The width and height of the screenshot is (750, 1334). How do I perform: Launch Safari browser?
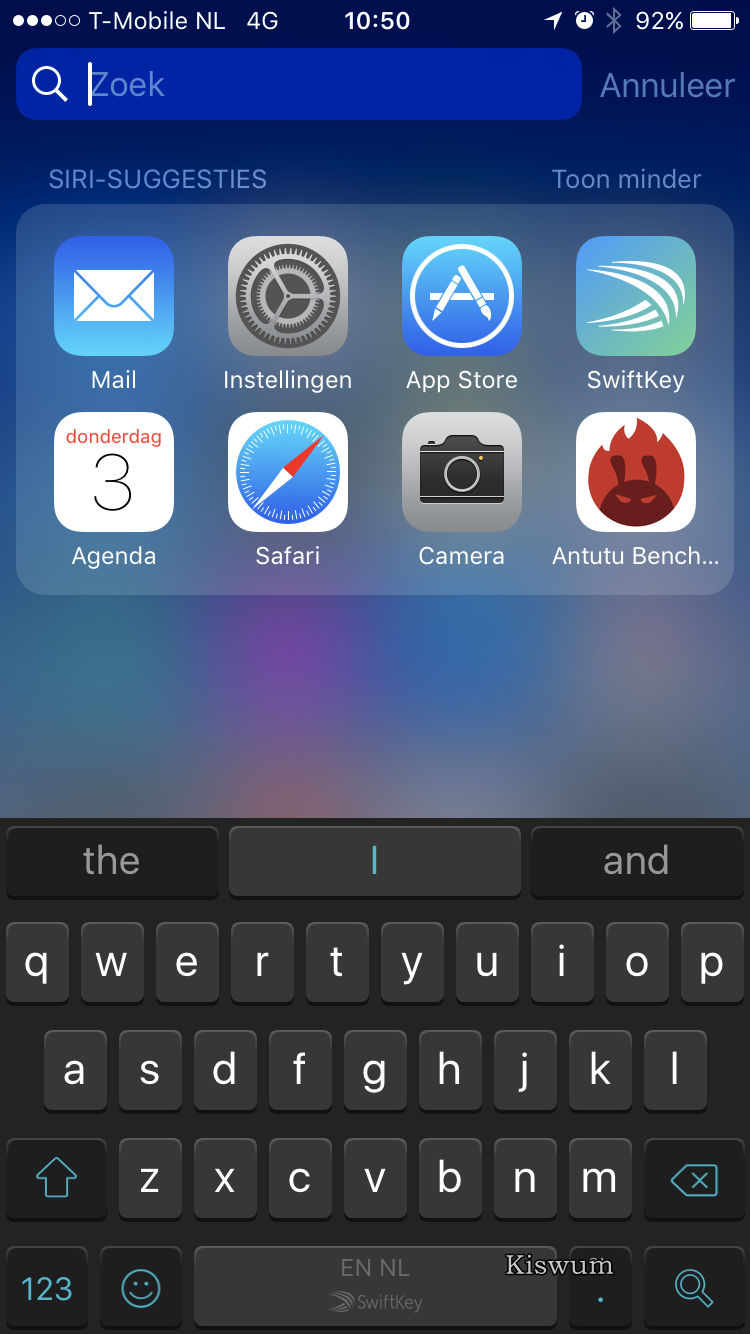288,472
